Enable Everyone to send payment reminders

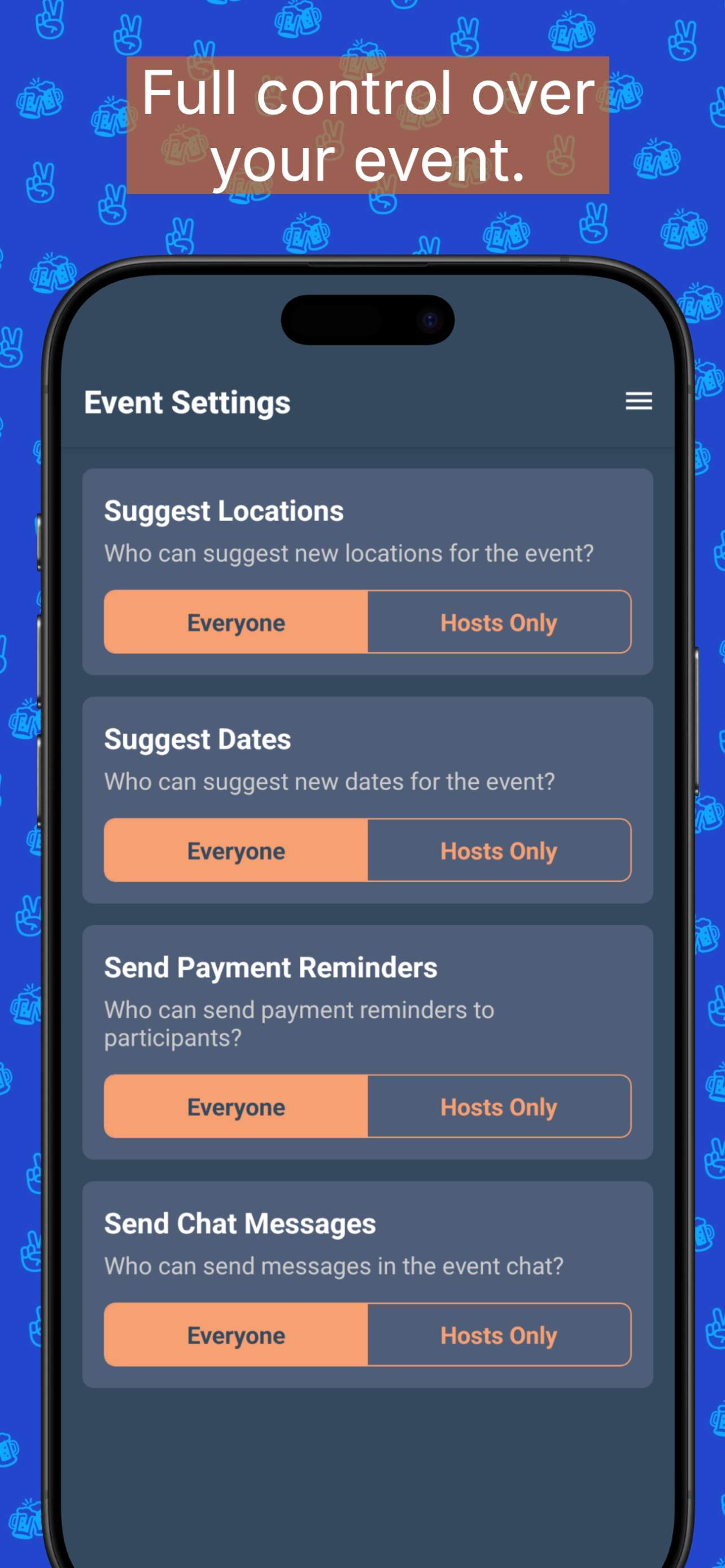[235, 1107]
